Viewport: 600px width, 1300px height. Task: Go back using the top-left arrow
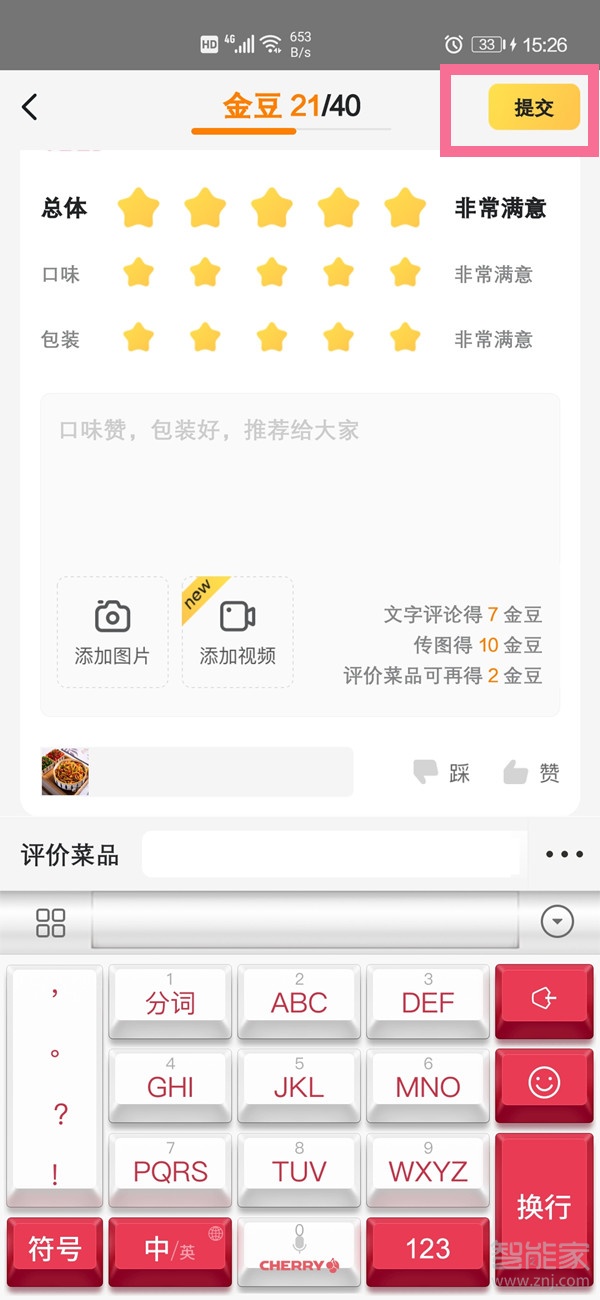pos(30,107)
